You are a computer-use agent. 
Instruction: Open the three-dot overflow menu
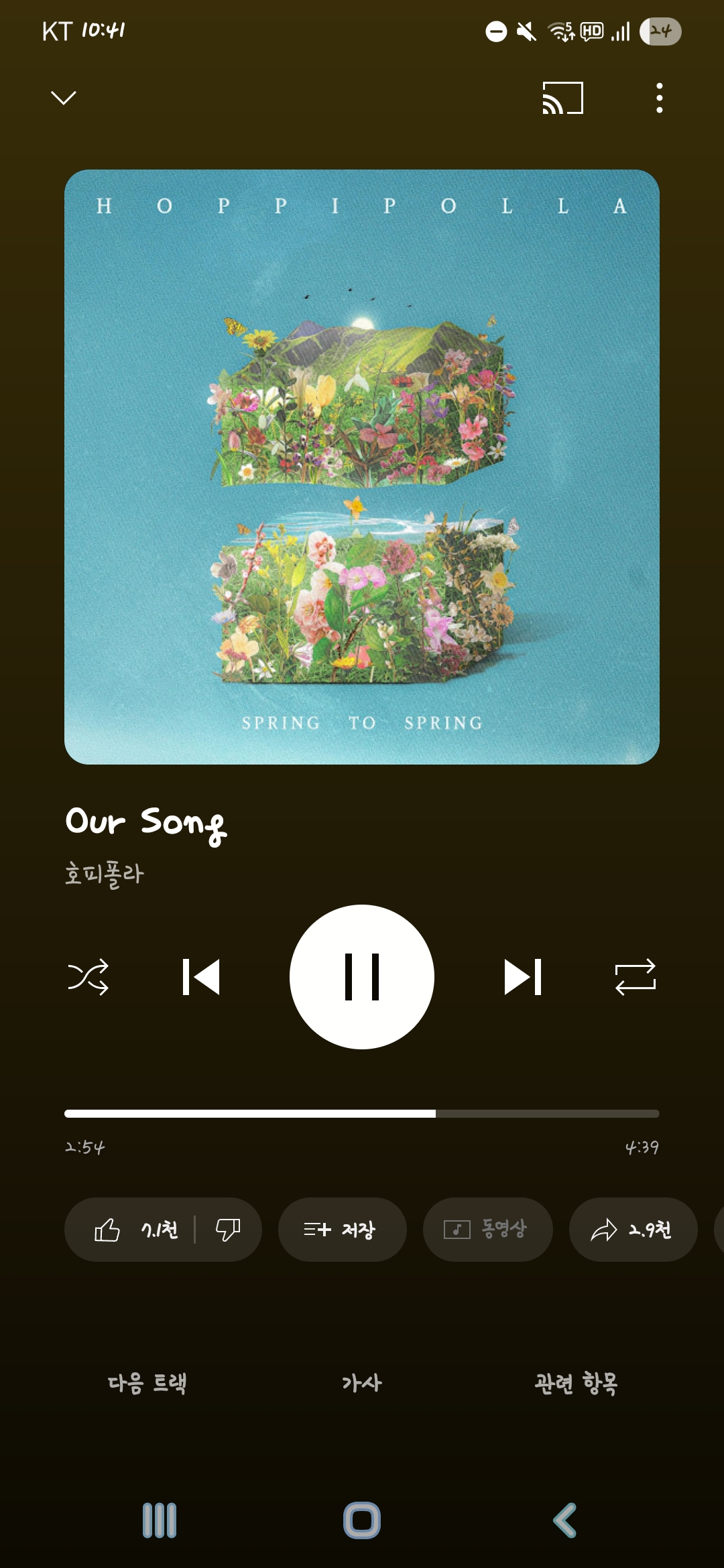[660, 98]
